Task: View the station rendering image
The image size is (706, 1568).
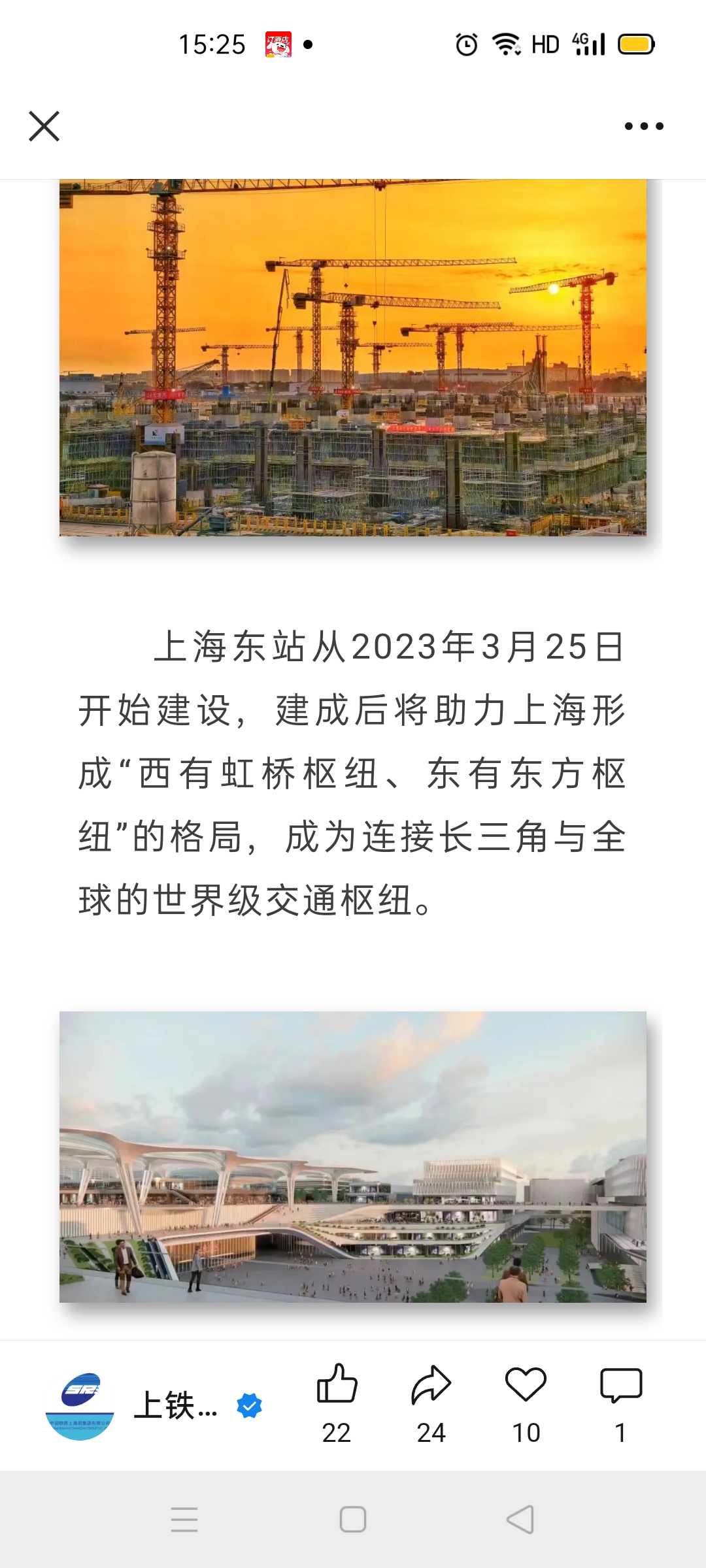Action: click(x=353, y=1156)
